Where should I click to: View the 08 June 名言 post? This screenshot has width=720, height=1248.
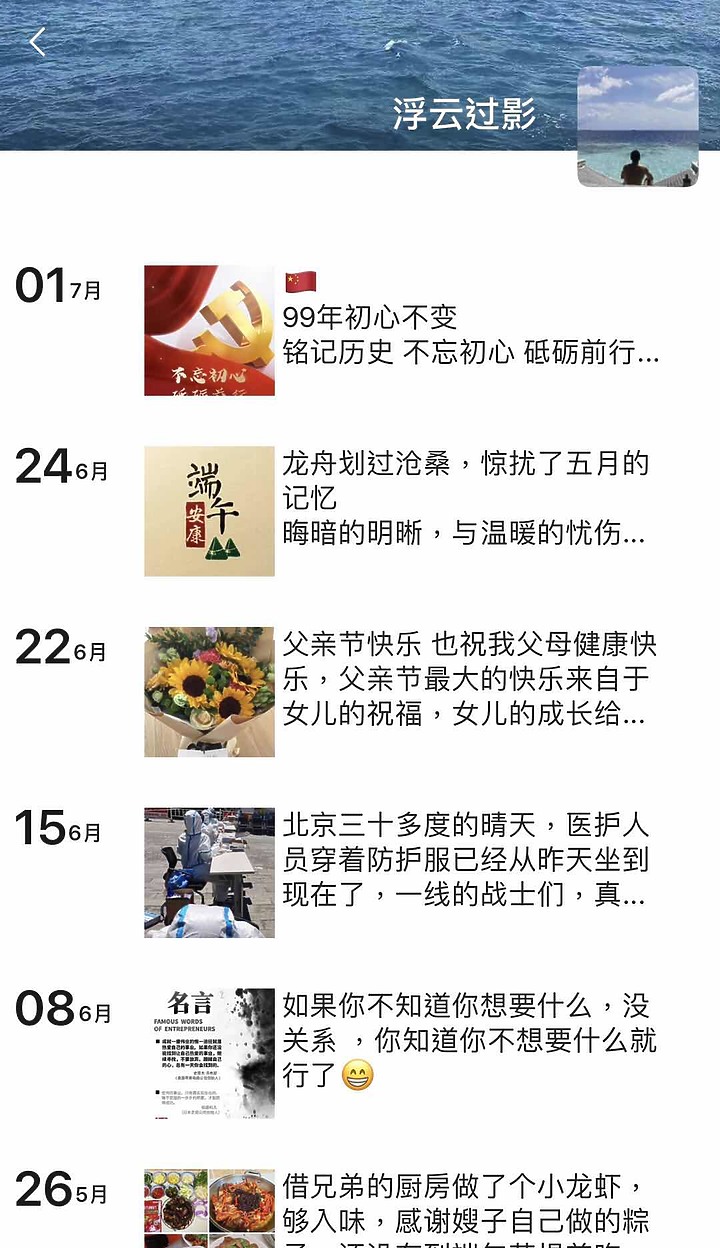402,1054
